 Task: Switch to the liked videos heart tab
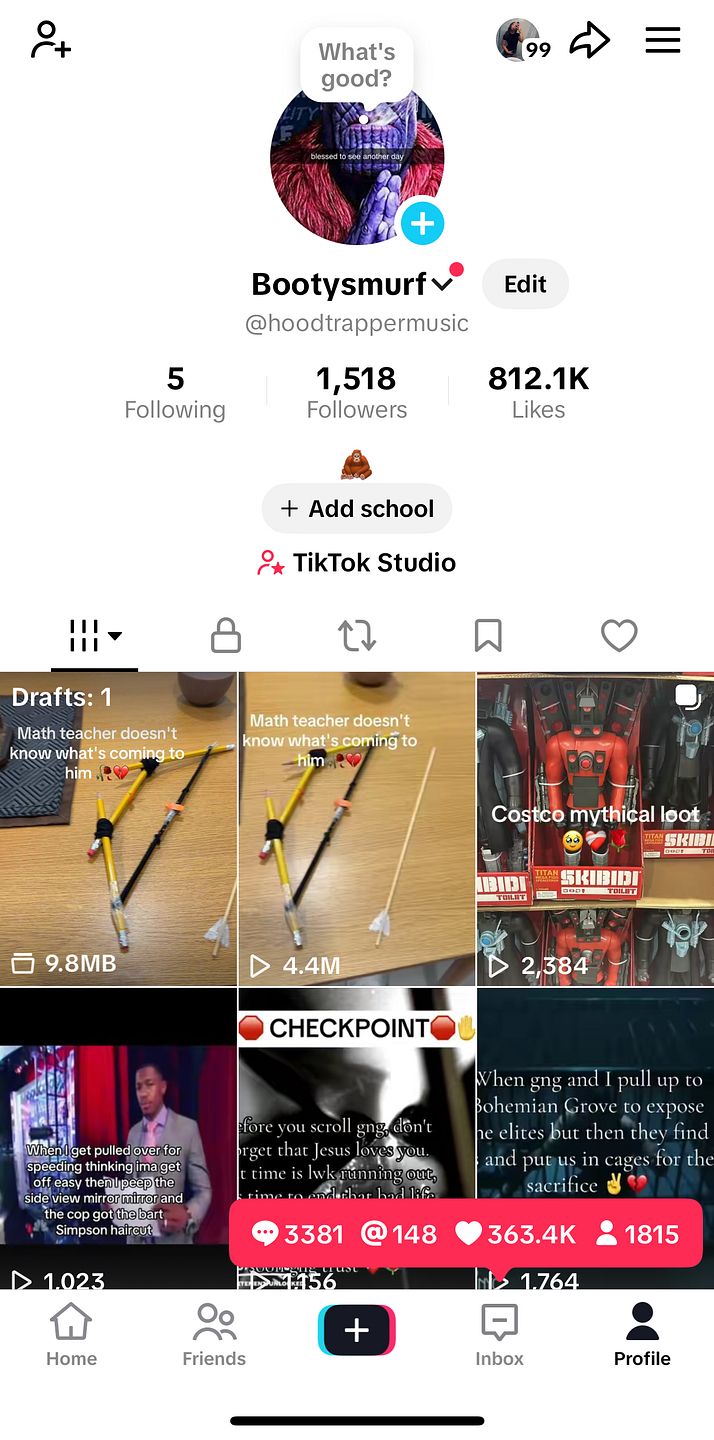click(619, 635)
